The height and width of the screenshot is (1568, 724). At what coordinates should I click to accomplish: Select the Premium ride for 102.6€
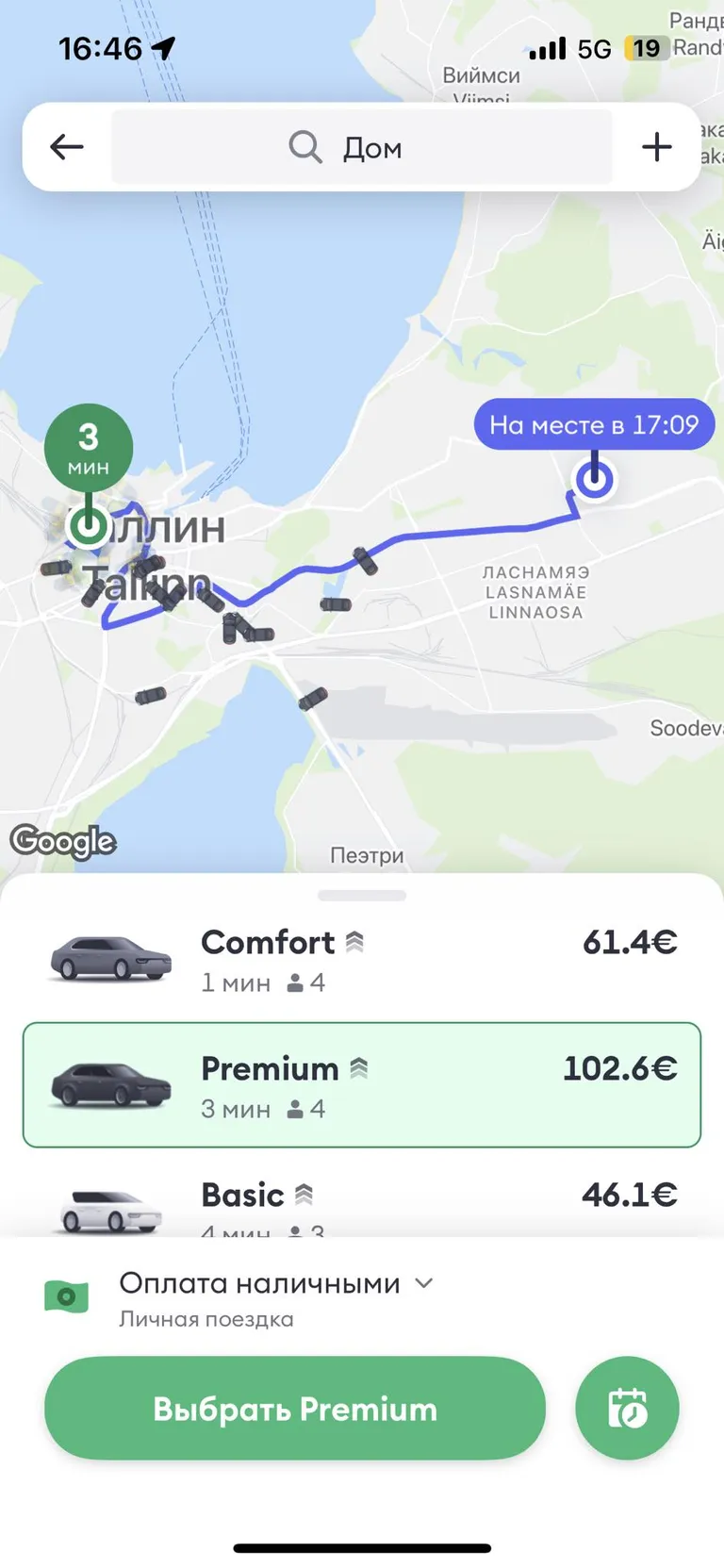tap(361, 1085)
